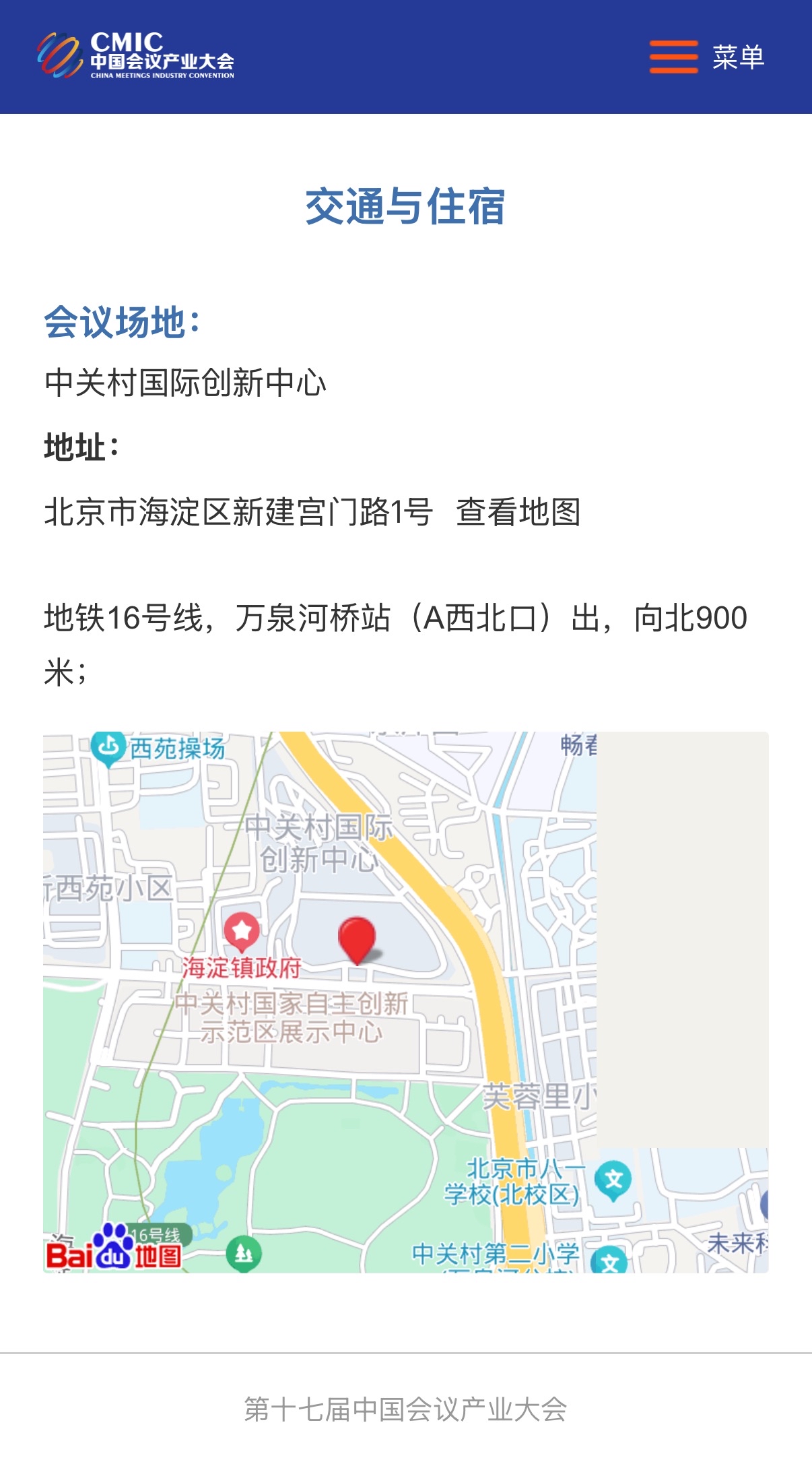Viewport: 812px width, 1466px height.
Task: Tap the 查看地图 link
Action: coord(518,512)
